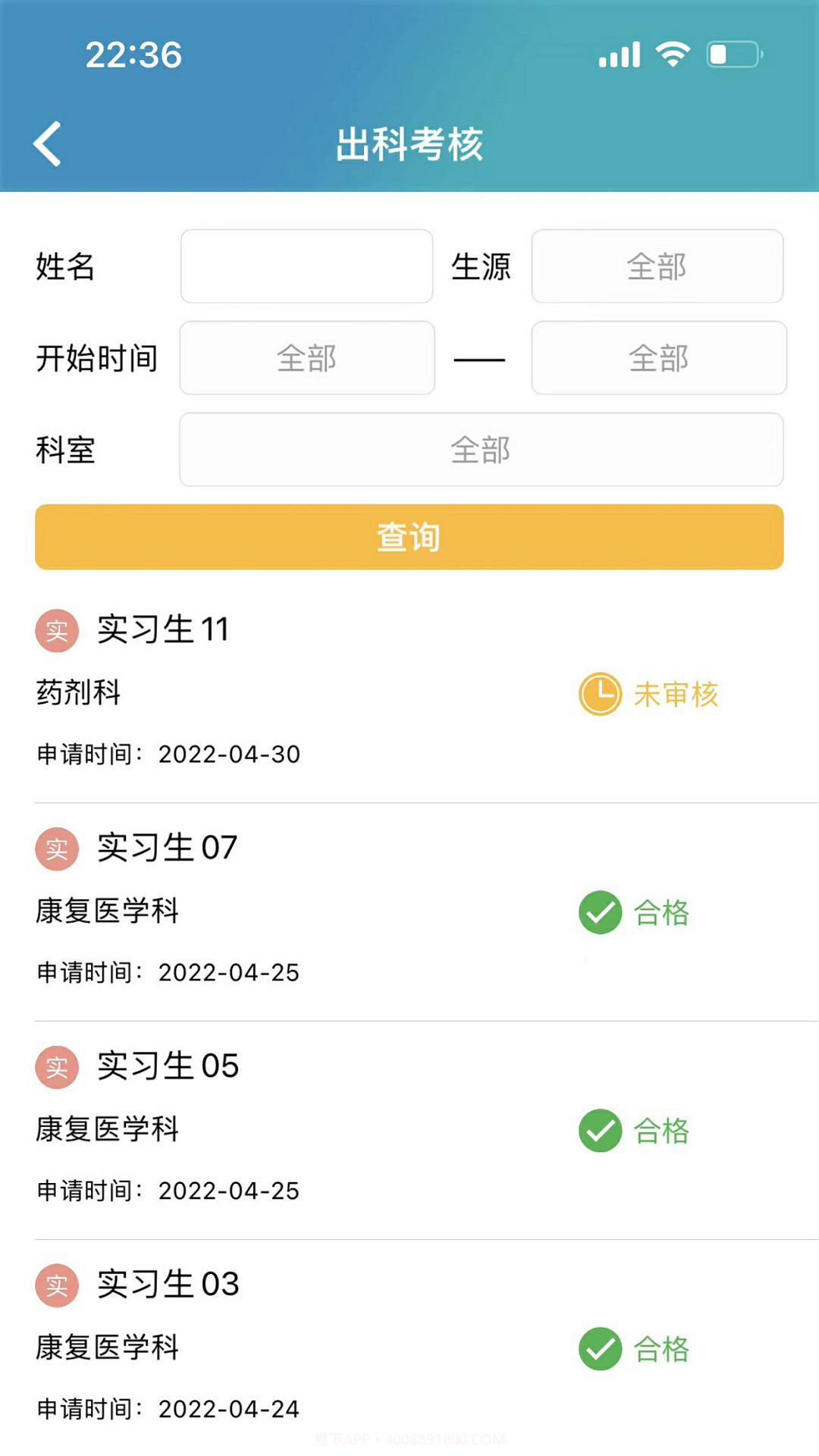The width and height of the screenshot is (819, 1456).
Task: Tap the 实 badge beside 实习生07
Action: (56, 849)
